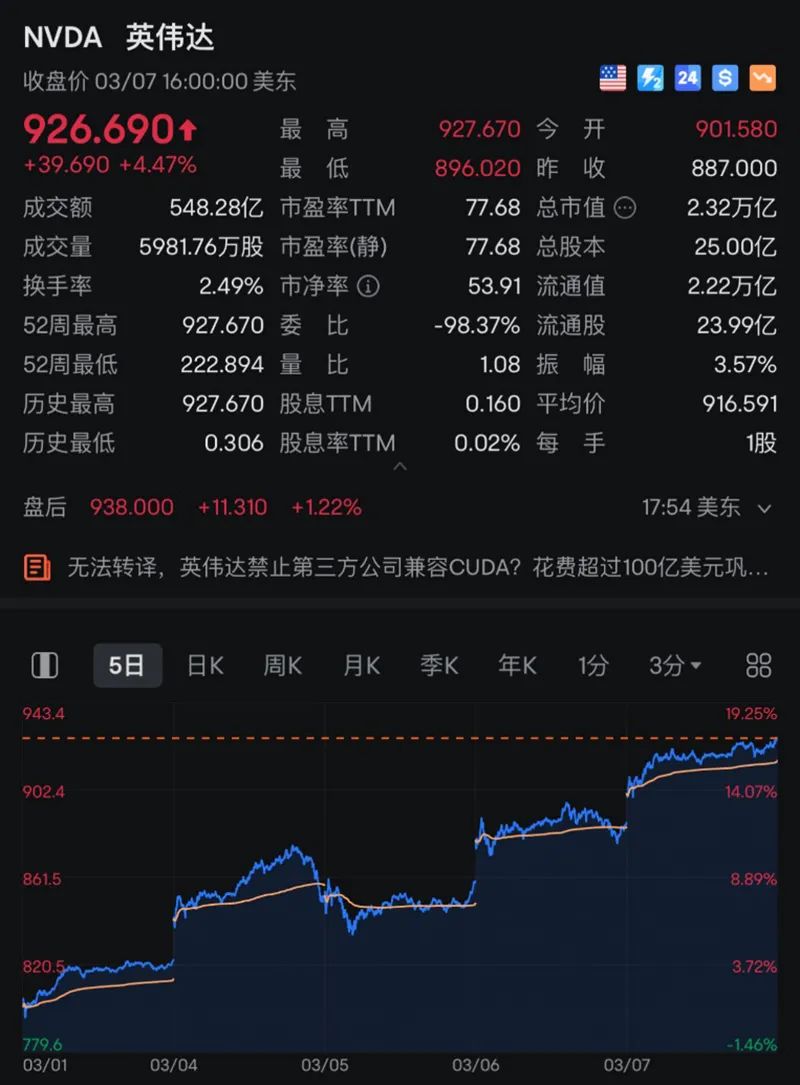Select the 5日 chart tab
800x1085 pixels.
click(x=127, y=665)
